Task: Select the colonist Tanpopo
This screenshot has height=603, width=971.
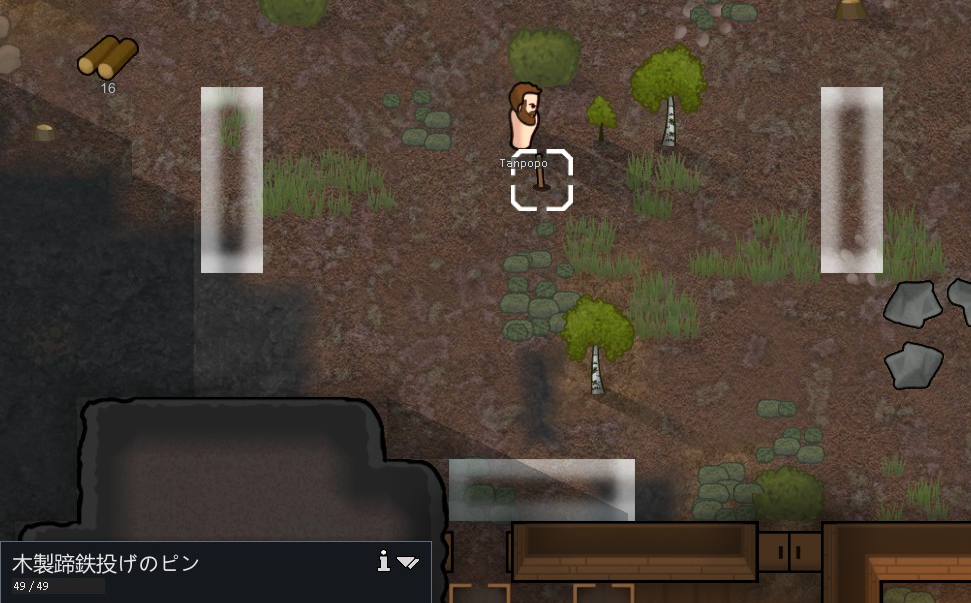Action: click(x=524, y=118)
